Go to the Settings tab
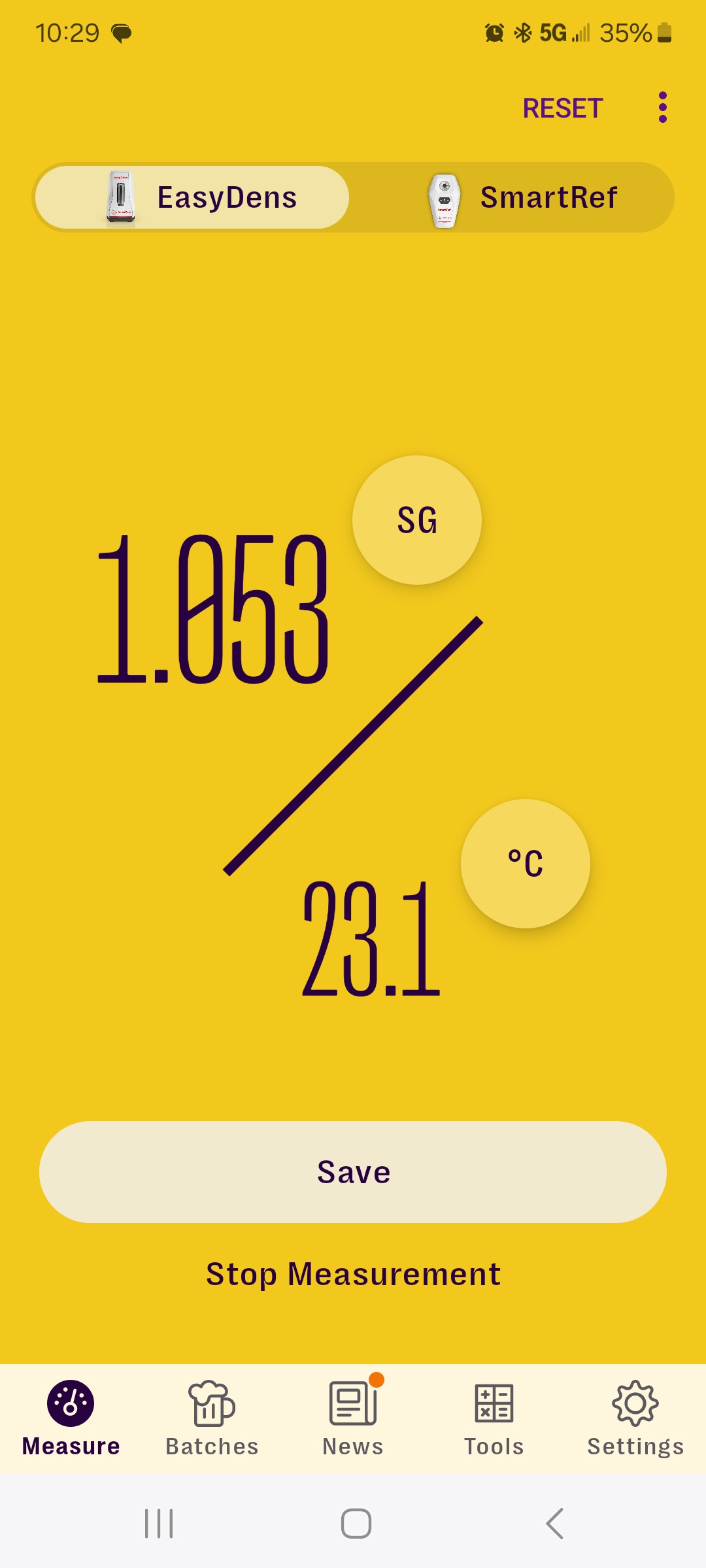 click(635, 1419)
